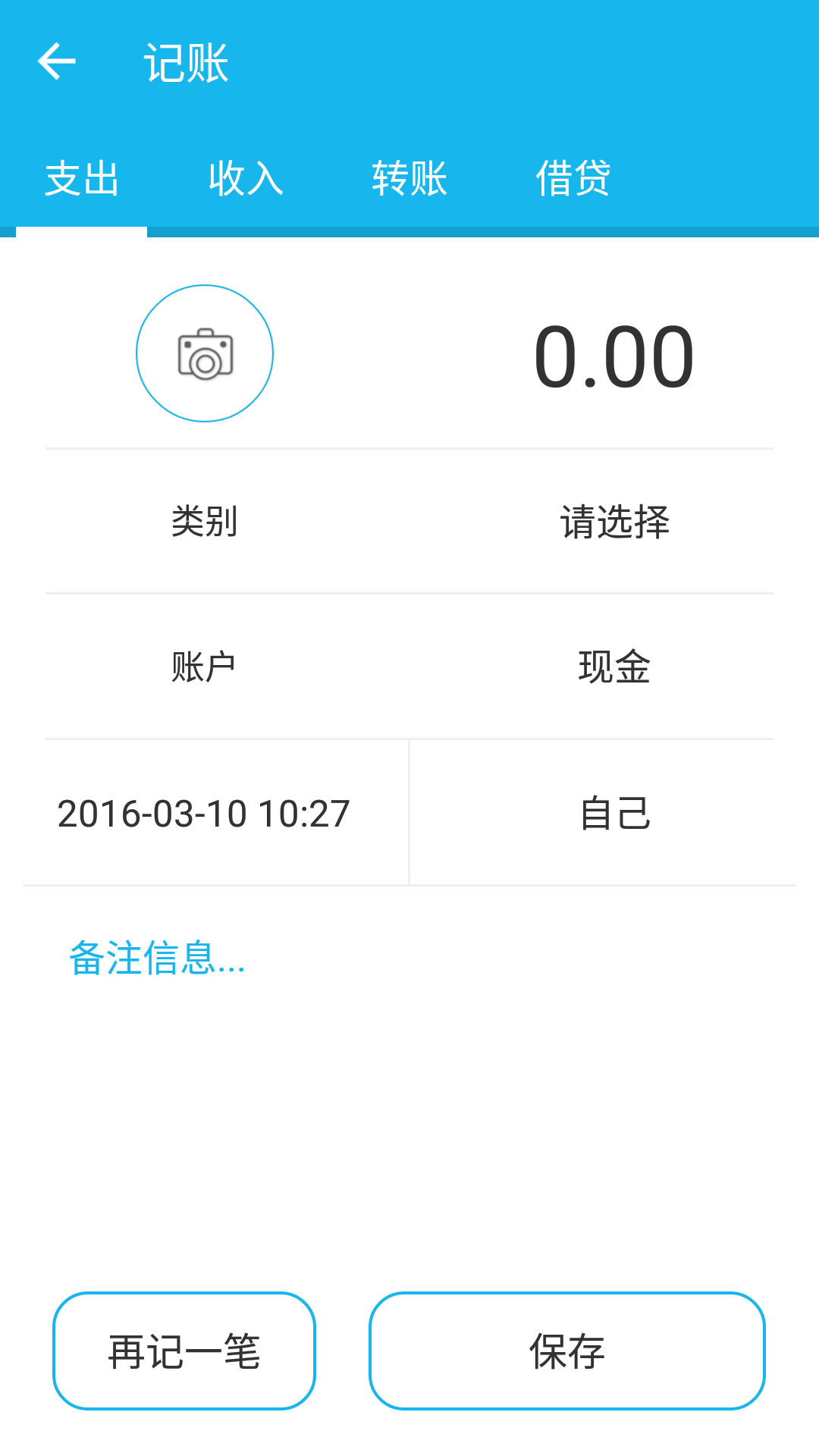Click the 账户 row label
Screen dimensions: 819x1456
pyautogui.click(x=203, y=666)
